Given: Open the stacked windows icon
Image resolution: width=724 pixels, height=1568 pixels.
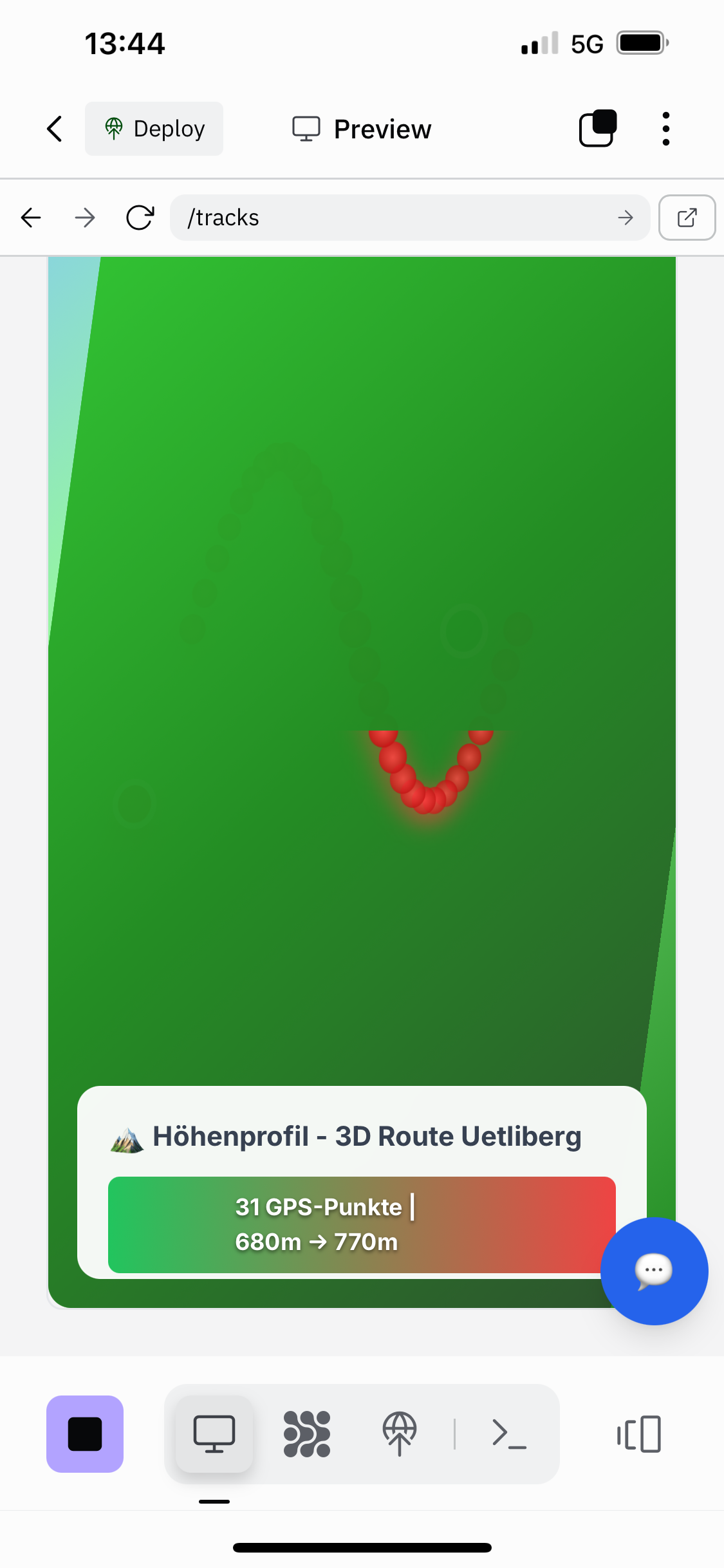Looking at the screenshot, I should (598, 129).
